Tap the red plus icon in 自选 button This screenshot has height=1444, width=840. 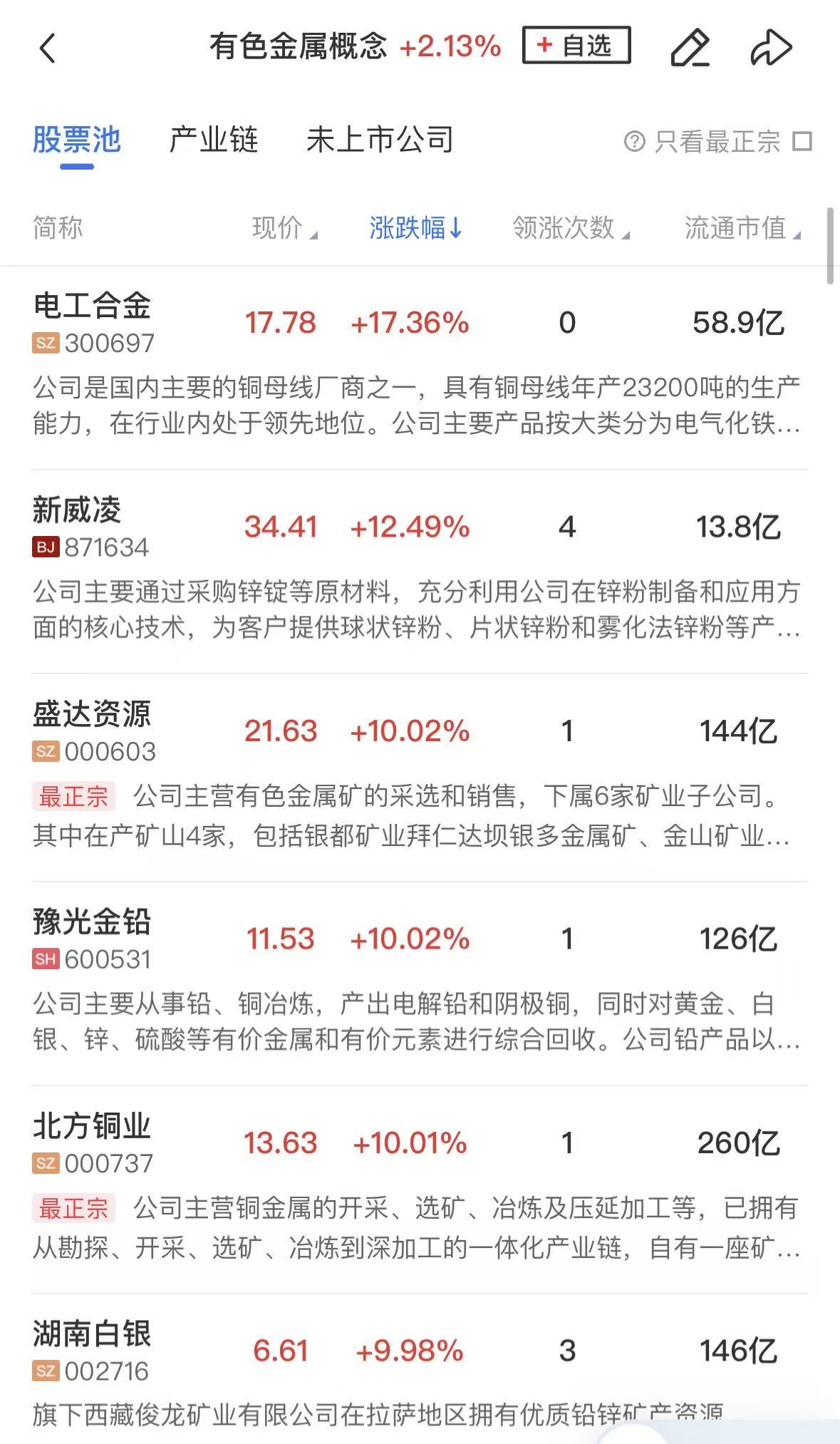pyautogui.click(x=544, y=45)
